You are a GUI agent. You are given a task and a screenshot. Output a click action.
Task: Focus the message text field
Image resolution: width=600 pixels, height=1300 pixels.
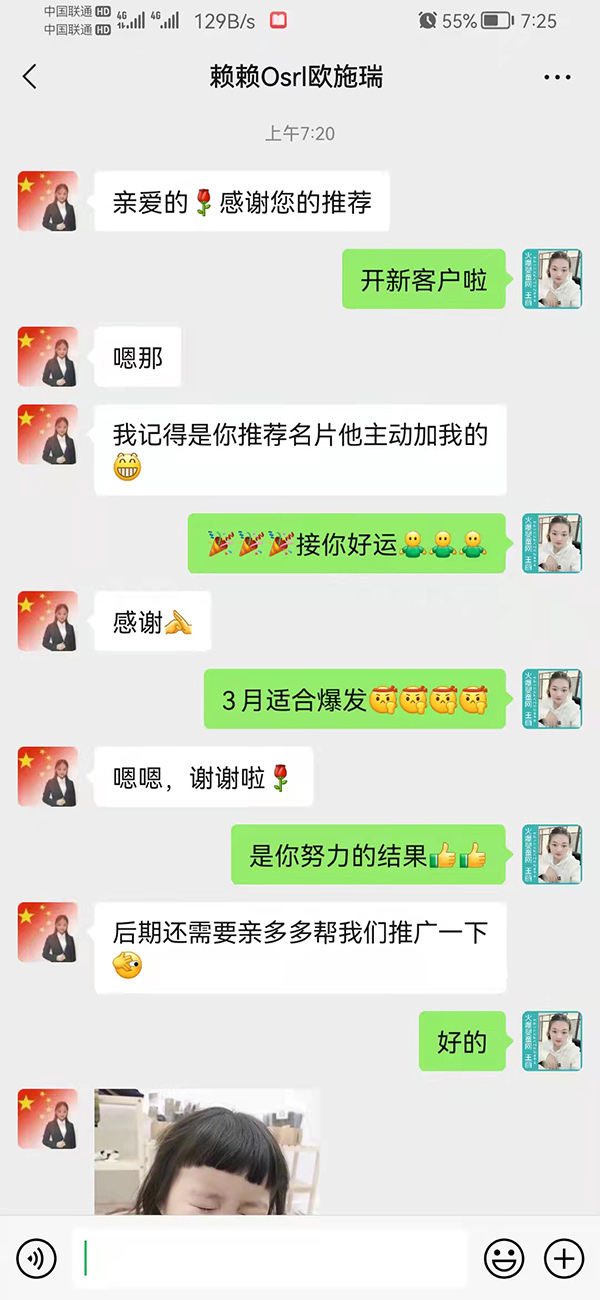click(x=270, y=1258)
